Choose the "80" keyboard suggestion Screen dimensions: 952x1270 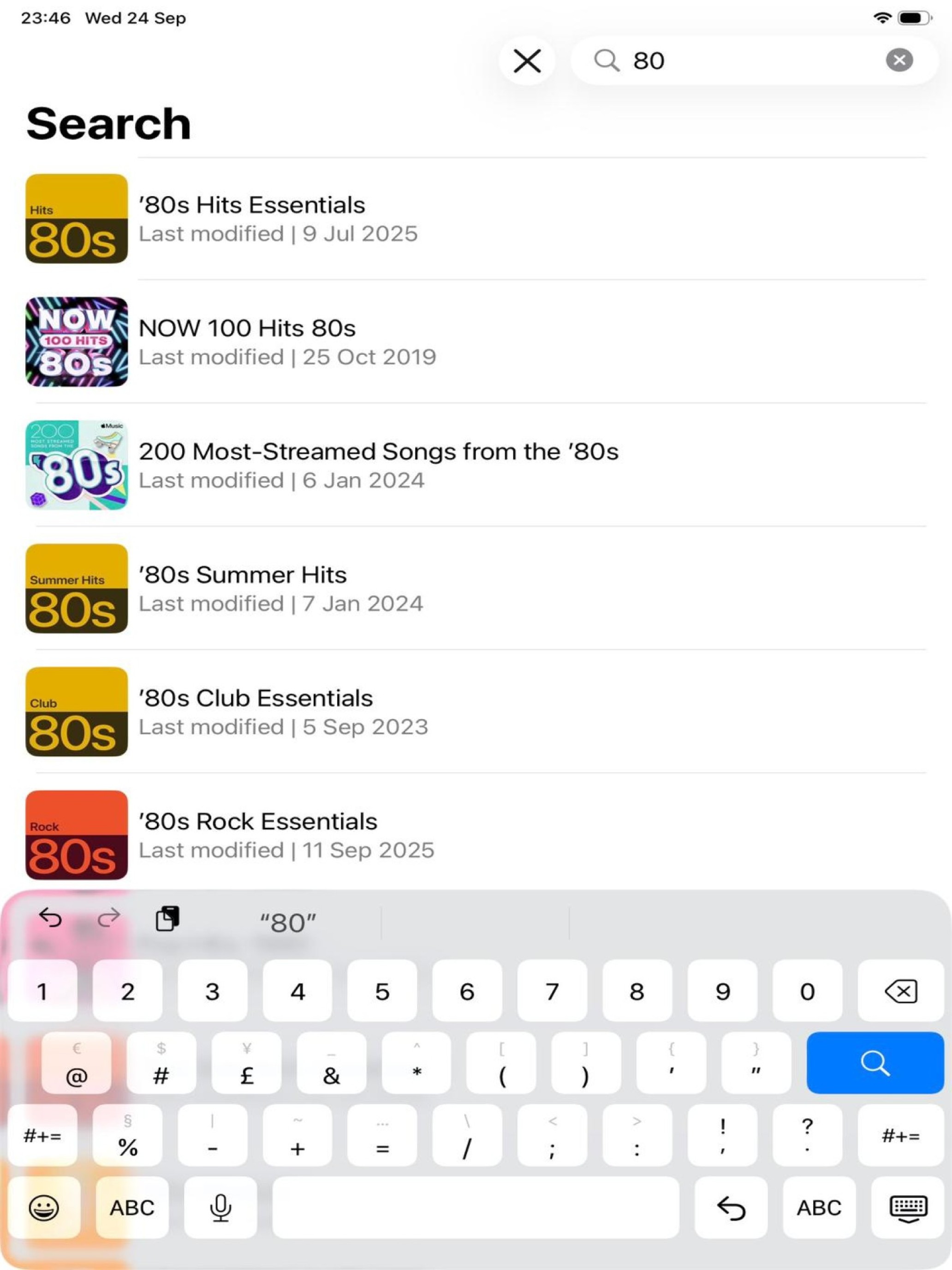click(x=287, y=923)
